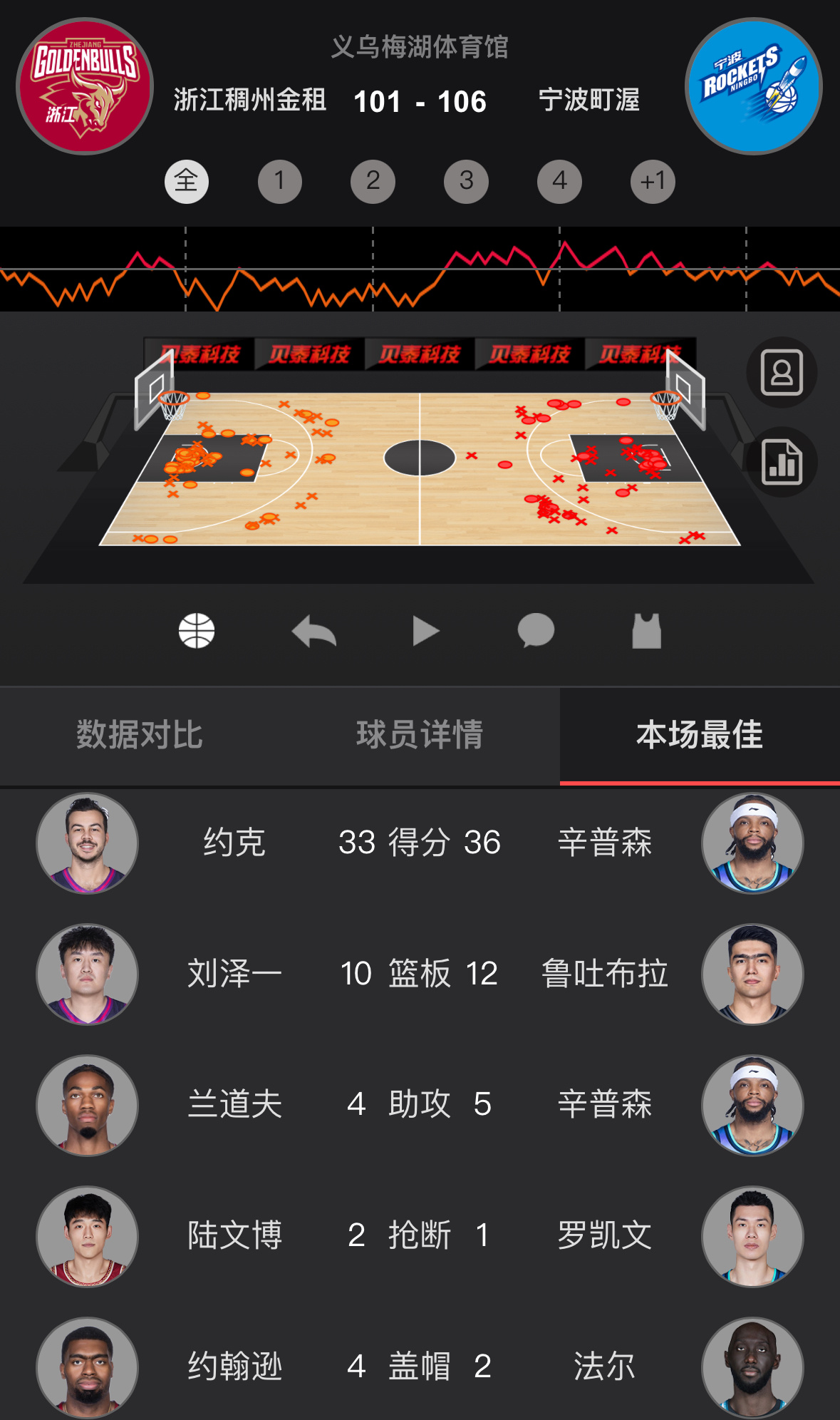This screenshot has height=1420, width=840.
Task: Select the jersey icon below the court
Action: [x=645, y=630]
